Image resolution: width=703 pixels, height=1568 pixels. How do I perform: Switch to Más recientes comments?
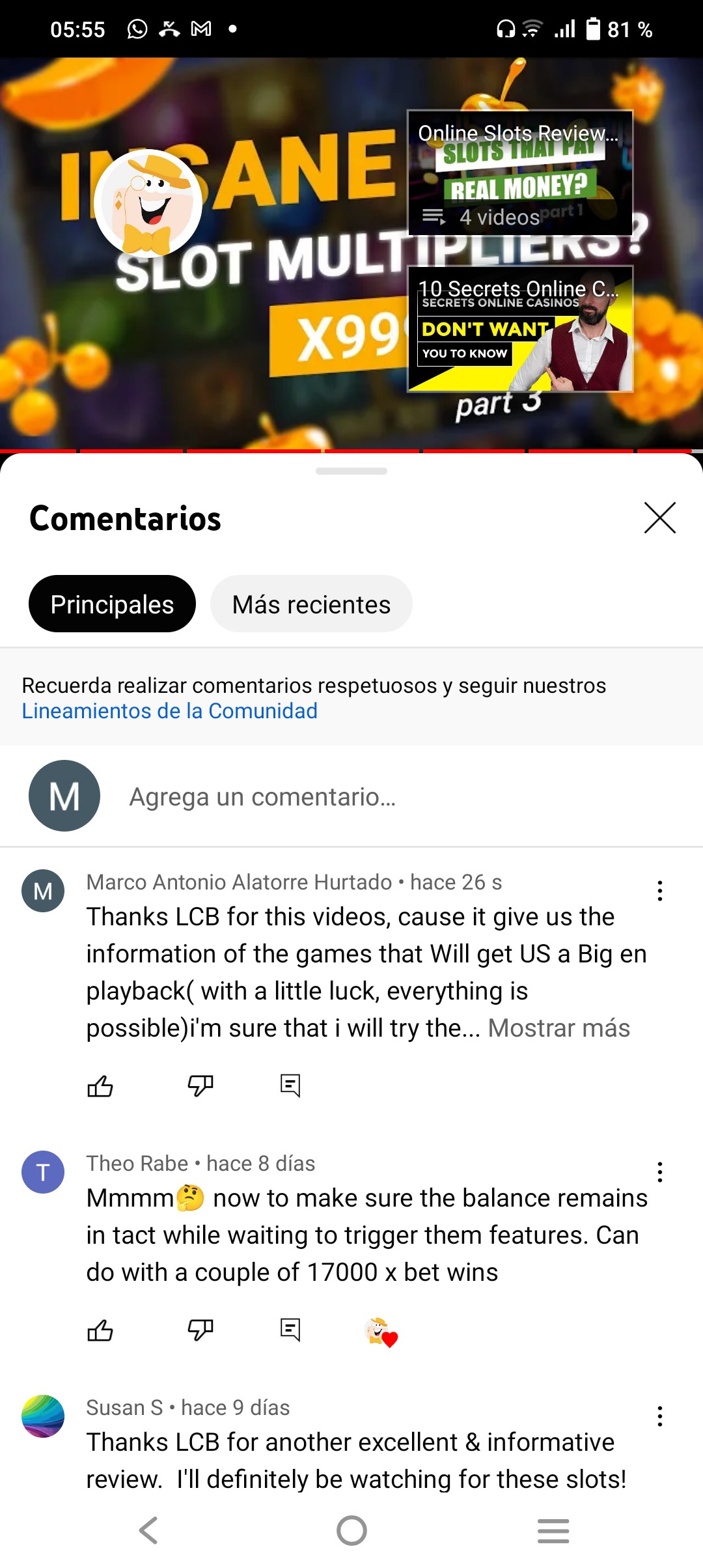311,604
